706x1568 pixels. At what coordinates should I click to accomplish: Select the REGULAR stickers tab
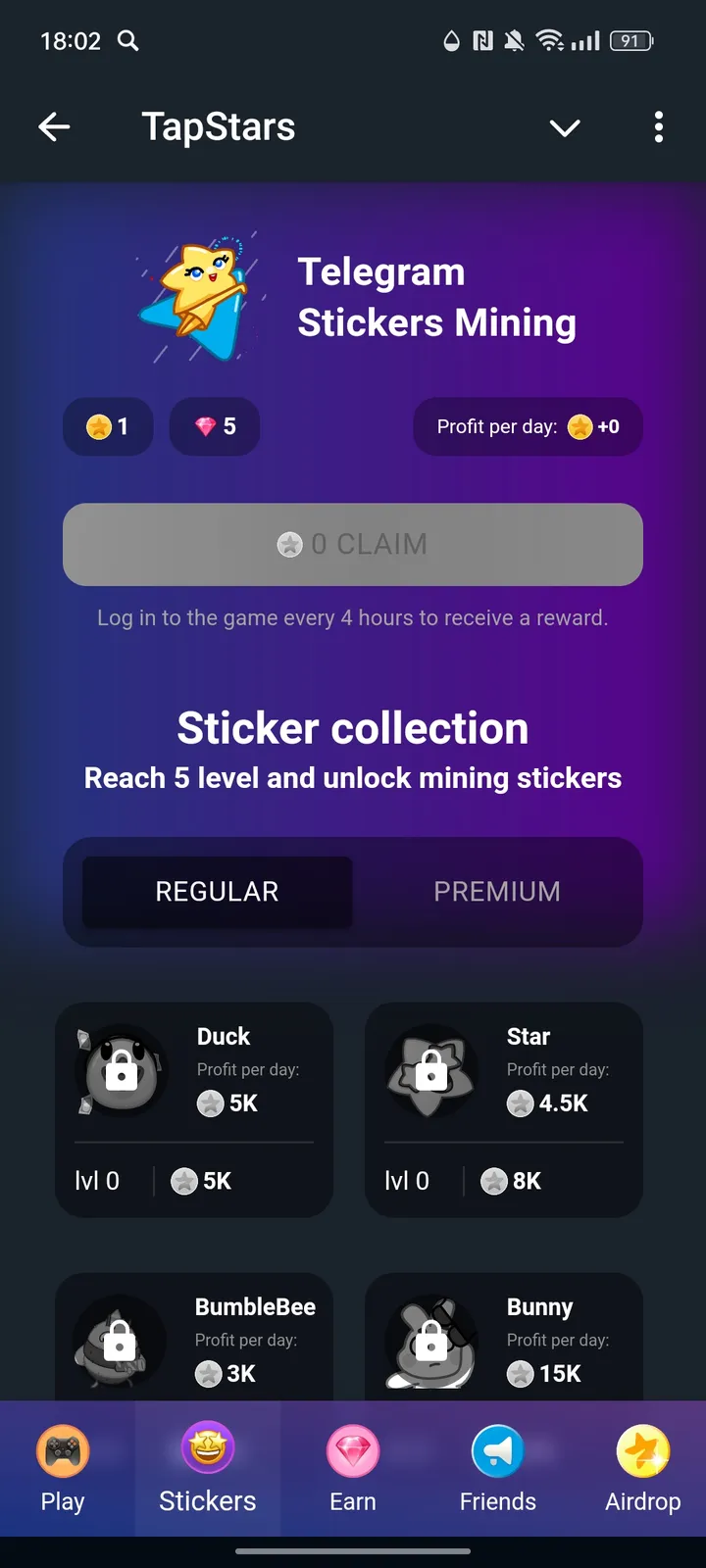(217, 892)
